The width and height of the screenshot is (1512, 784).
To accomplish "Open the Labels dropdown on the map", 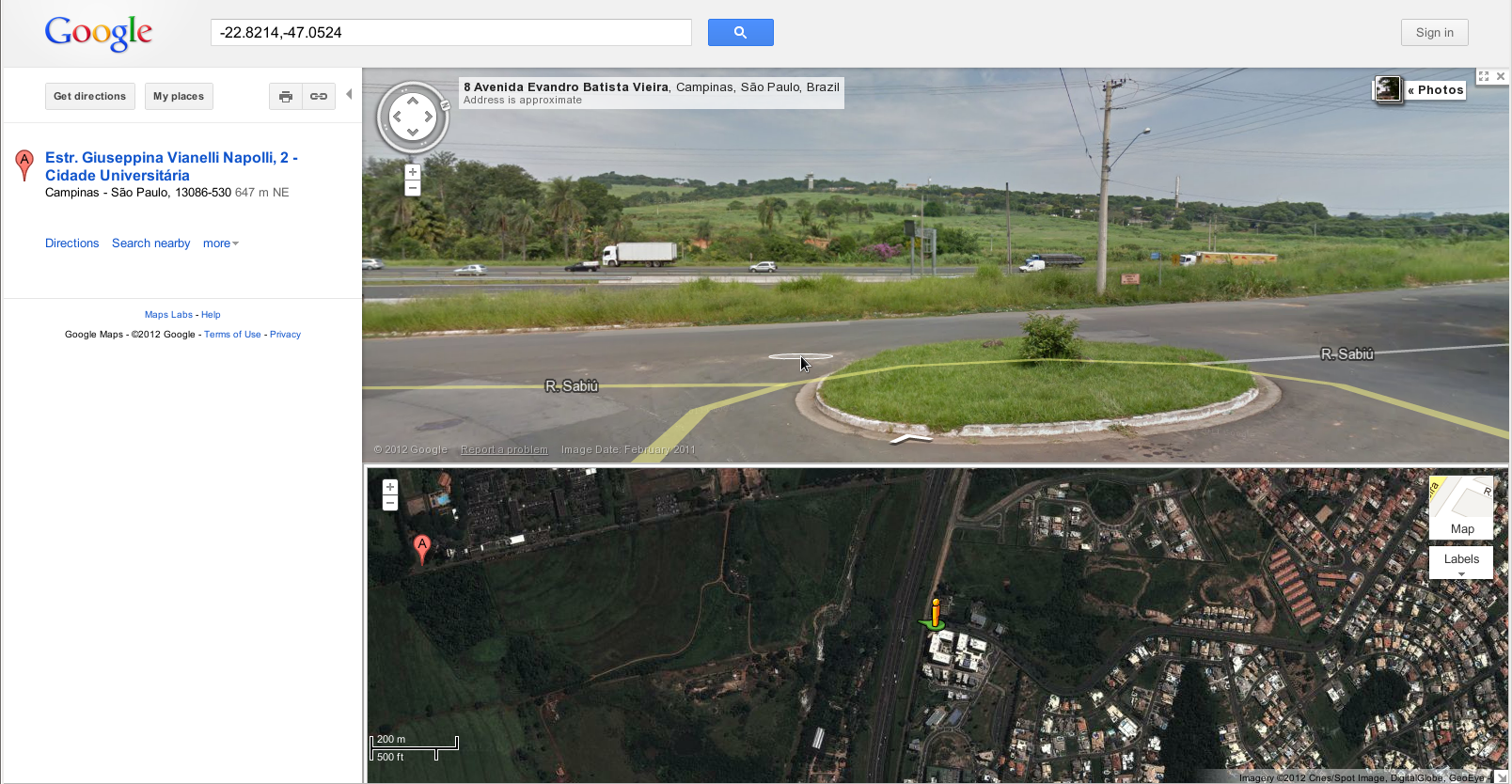I will tap(1461, 561).
